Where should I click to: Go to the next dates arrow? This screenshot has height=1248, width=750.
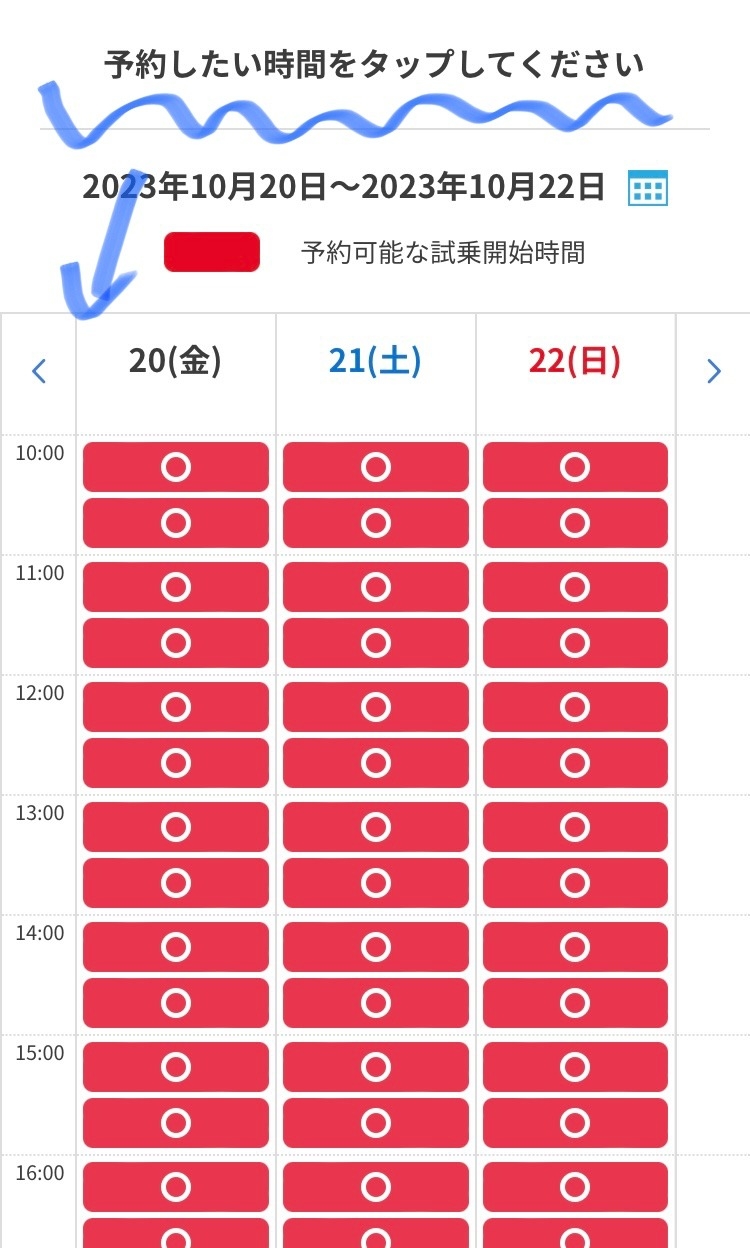point(713,372)
